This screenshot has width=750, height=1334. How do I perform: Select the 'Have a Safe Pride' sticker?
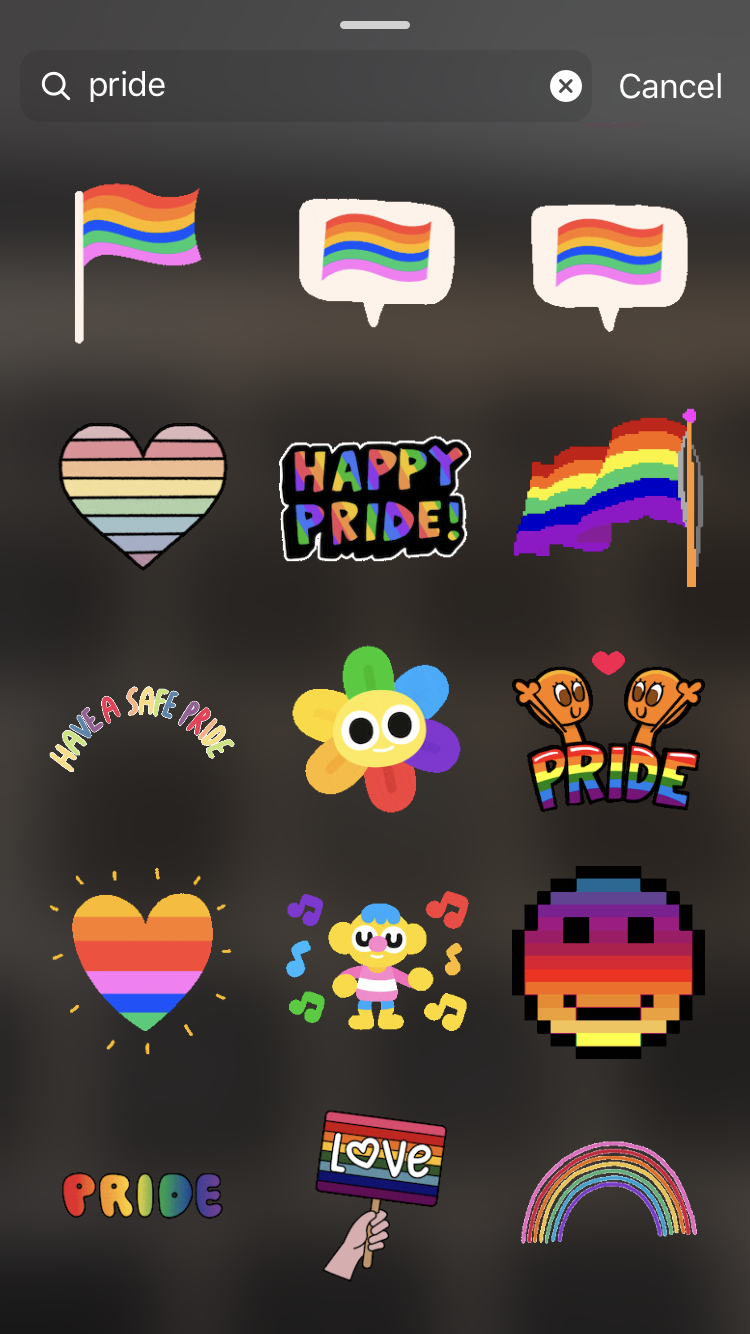(x=143, y=729)
